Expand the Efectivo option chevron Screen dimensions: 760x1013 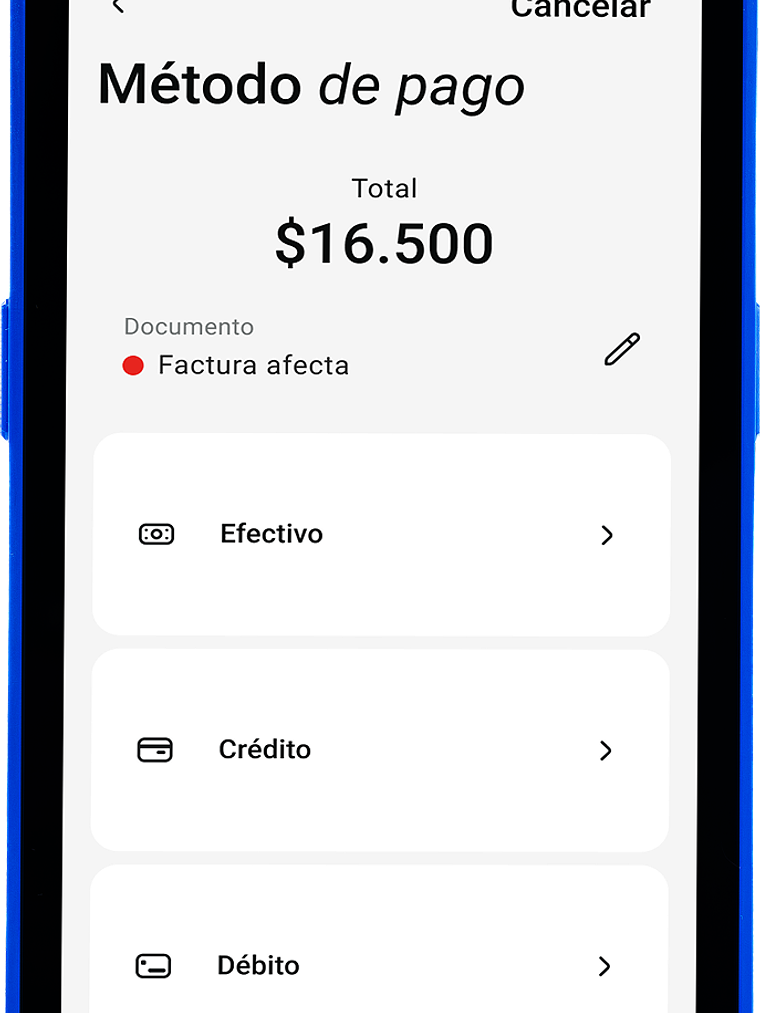point(607,535)
